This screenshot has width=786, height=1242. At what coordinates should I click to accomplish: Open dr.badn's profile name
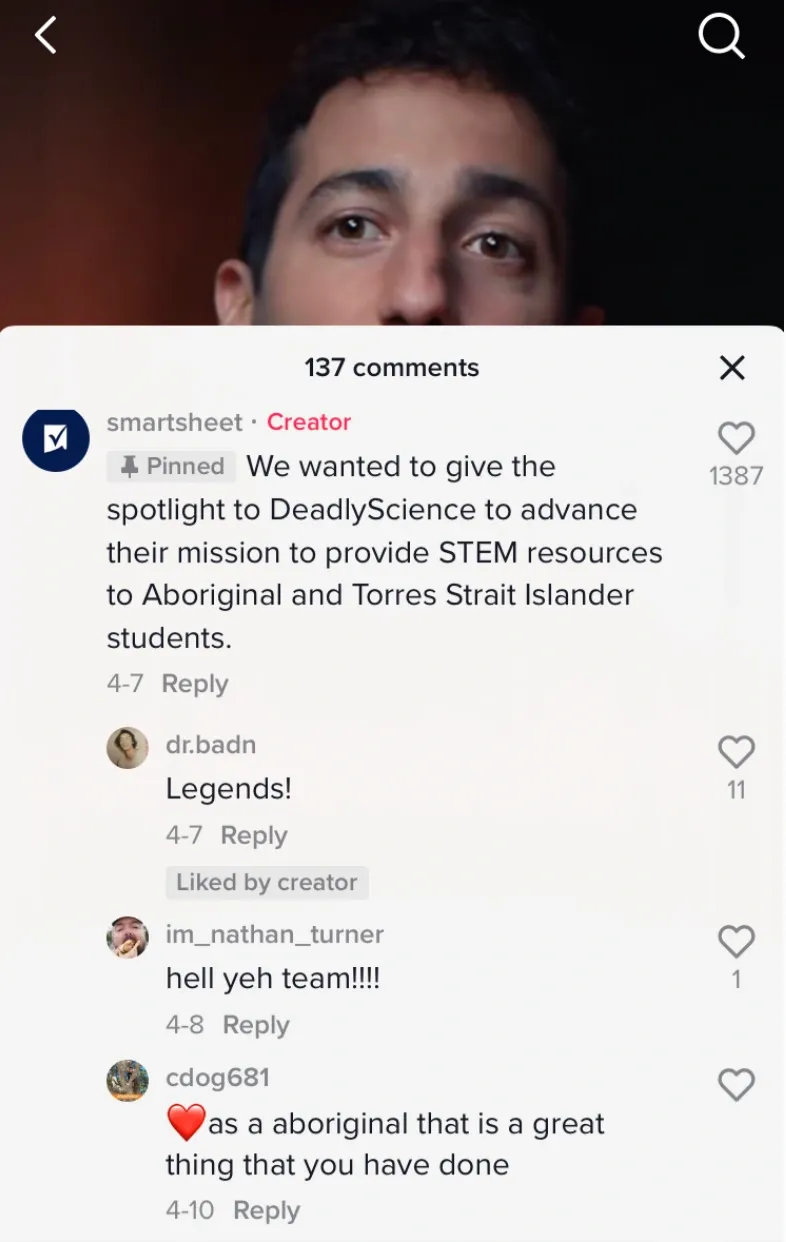(x=210, y=745)
